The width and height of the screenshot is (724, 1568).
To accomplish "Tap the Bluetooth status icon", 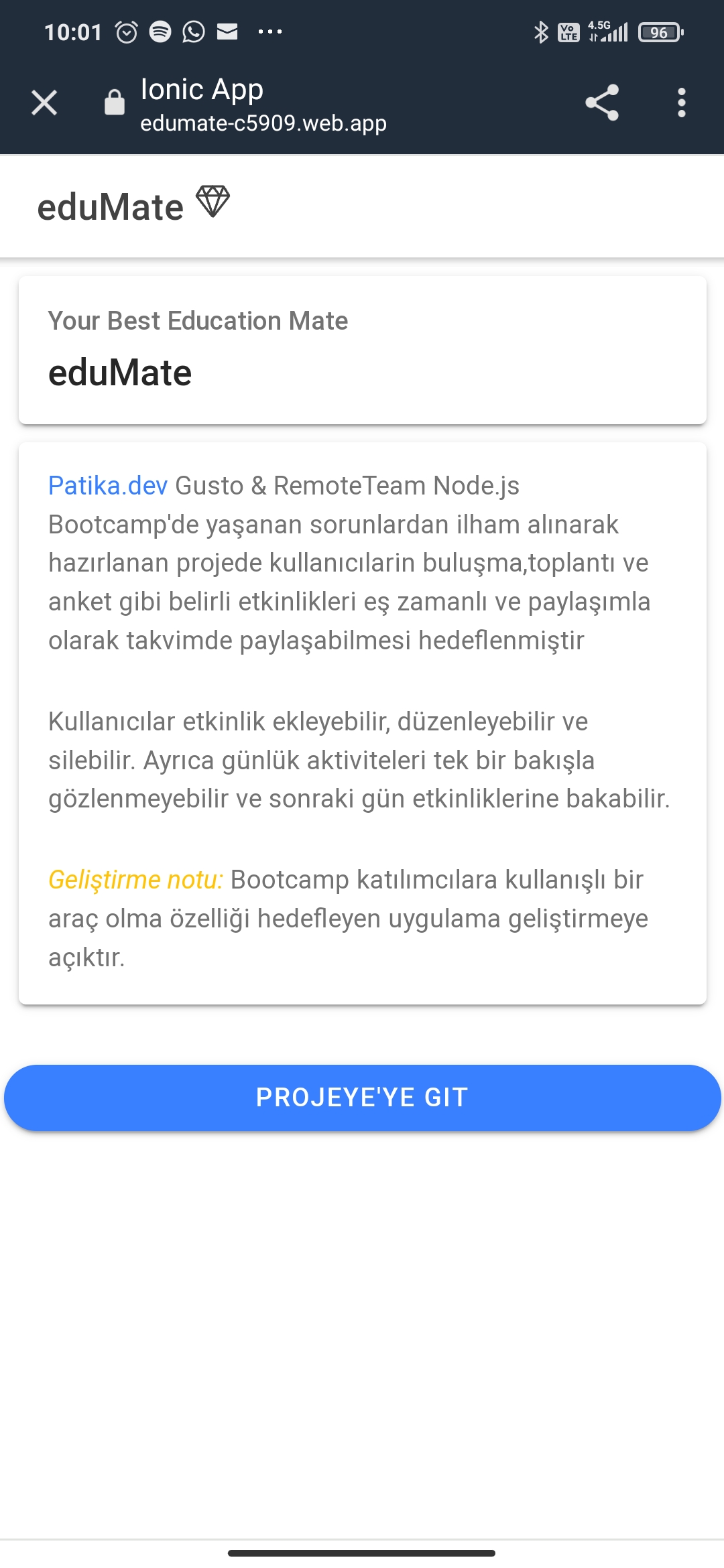I will [x=540, y=31].
